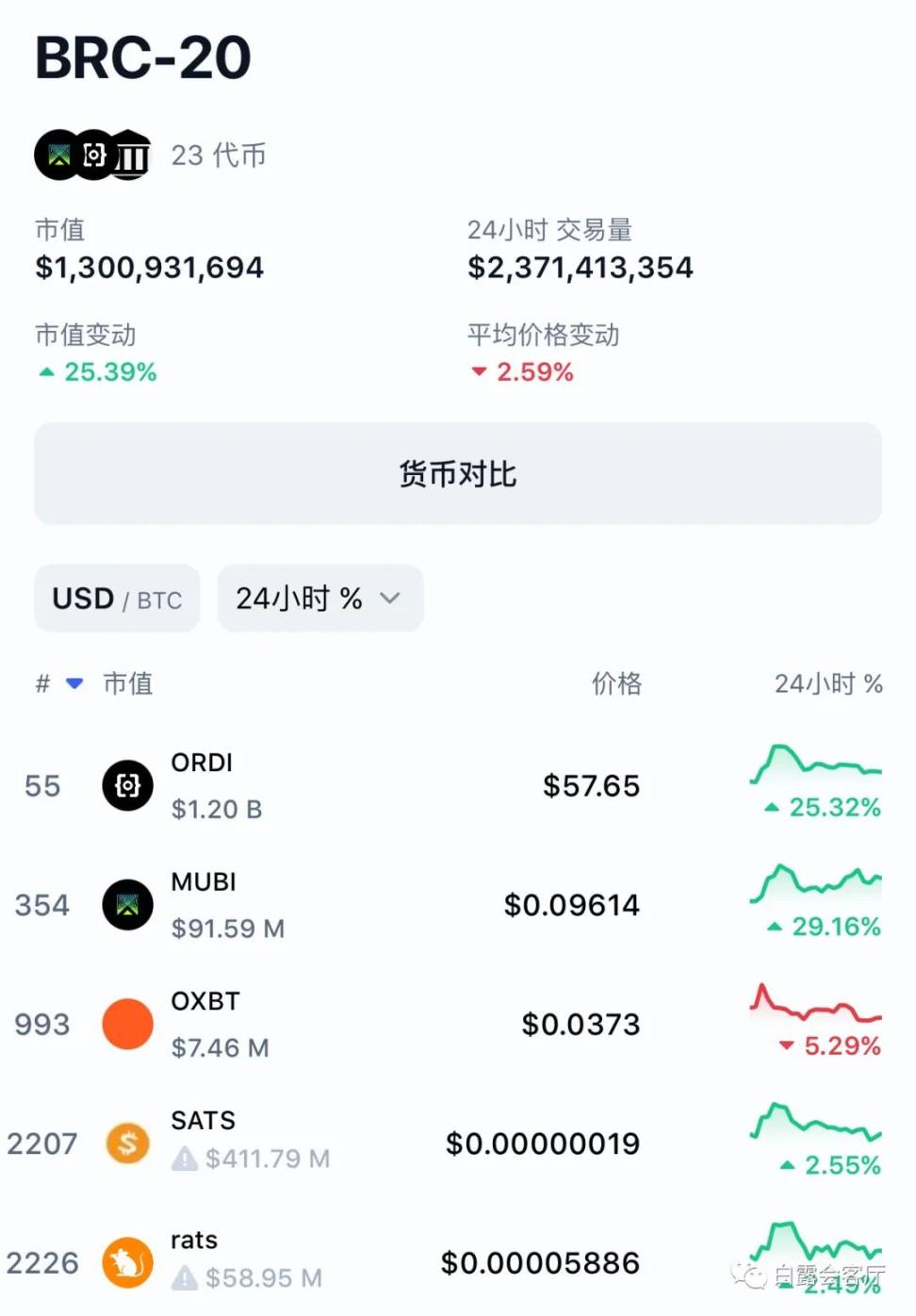The width and height of the screenshot is (916, 1316).
Task: Click the rats mouse token icon
Action: point(127,1263)
